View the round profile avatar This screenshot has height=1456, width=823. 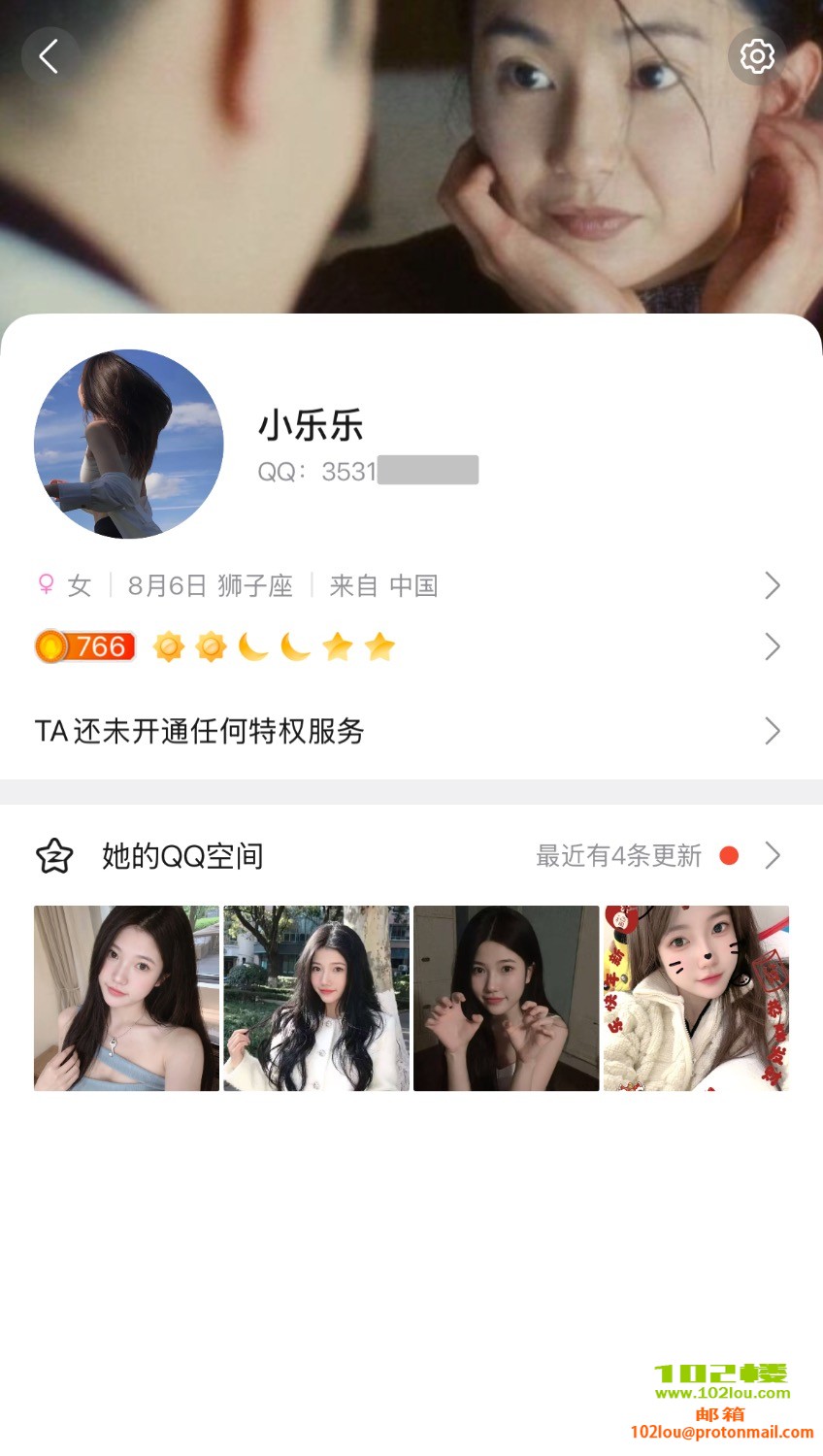pos(129,444)
